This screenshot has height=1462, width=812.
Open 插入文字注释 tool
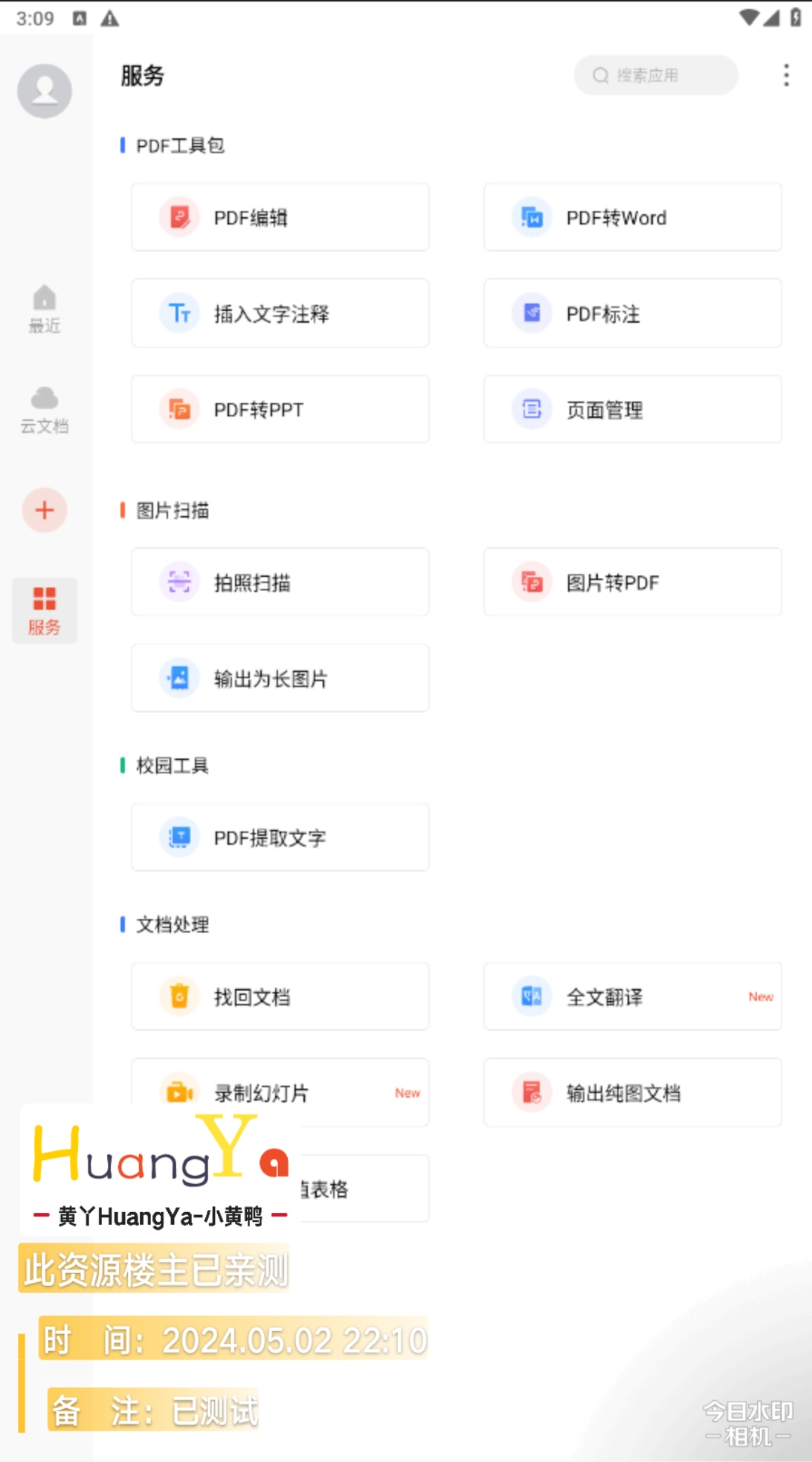(x=280, y=314)
